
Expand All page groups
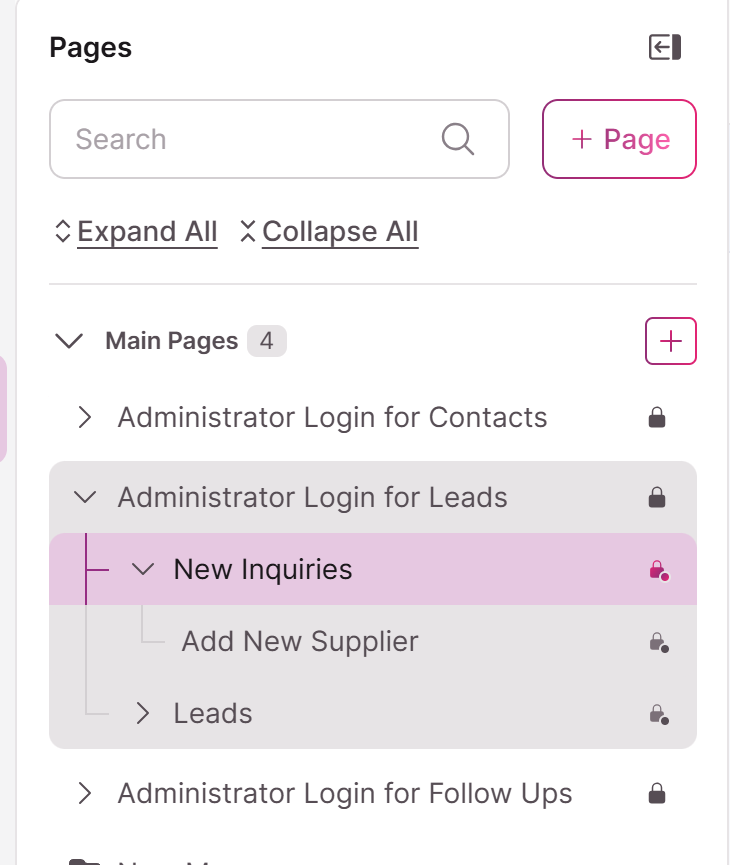pyautogui.click(x=136, y=232)
